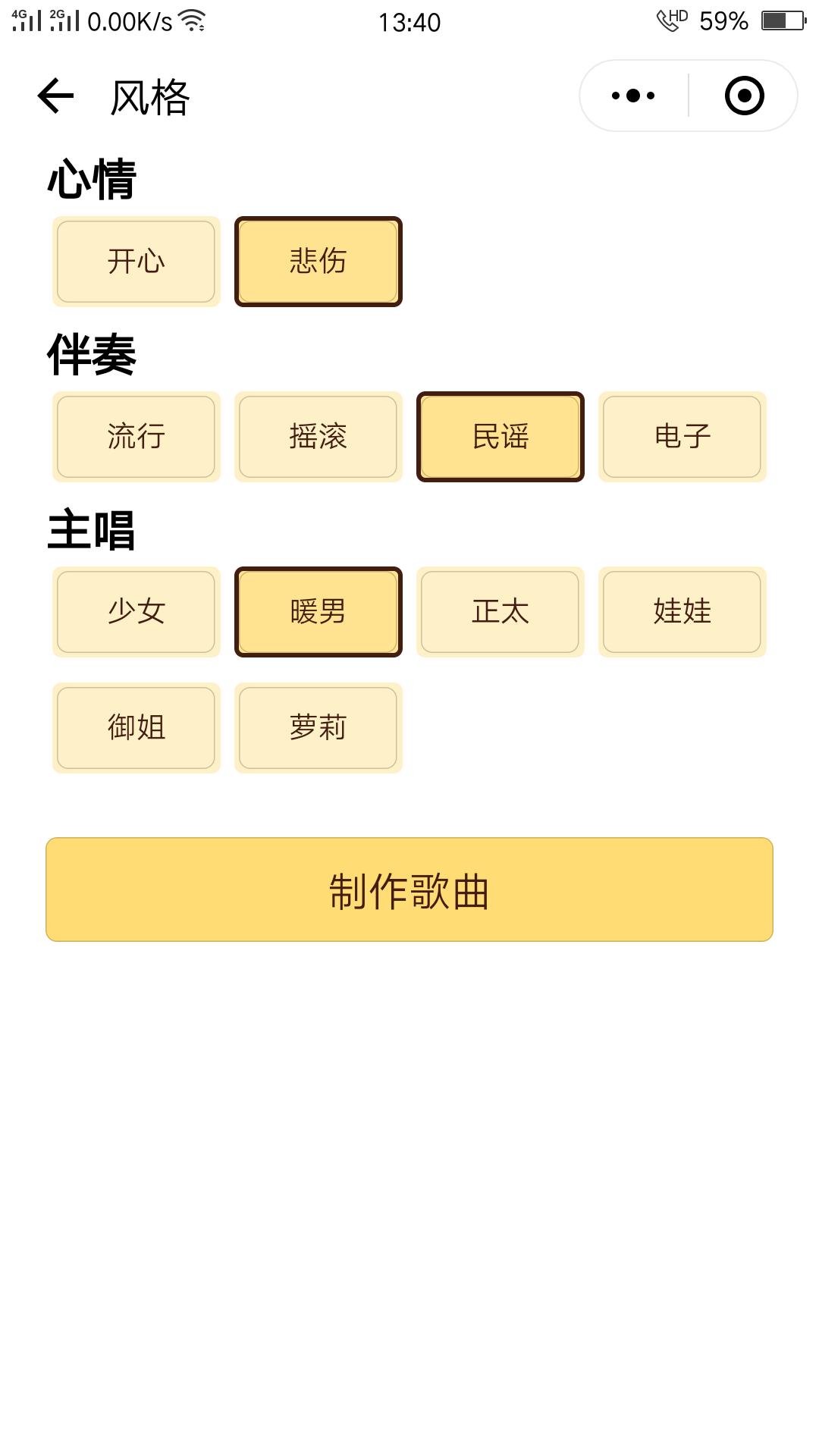Deselect the 悲伤 mood option

318,262
